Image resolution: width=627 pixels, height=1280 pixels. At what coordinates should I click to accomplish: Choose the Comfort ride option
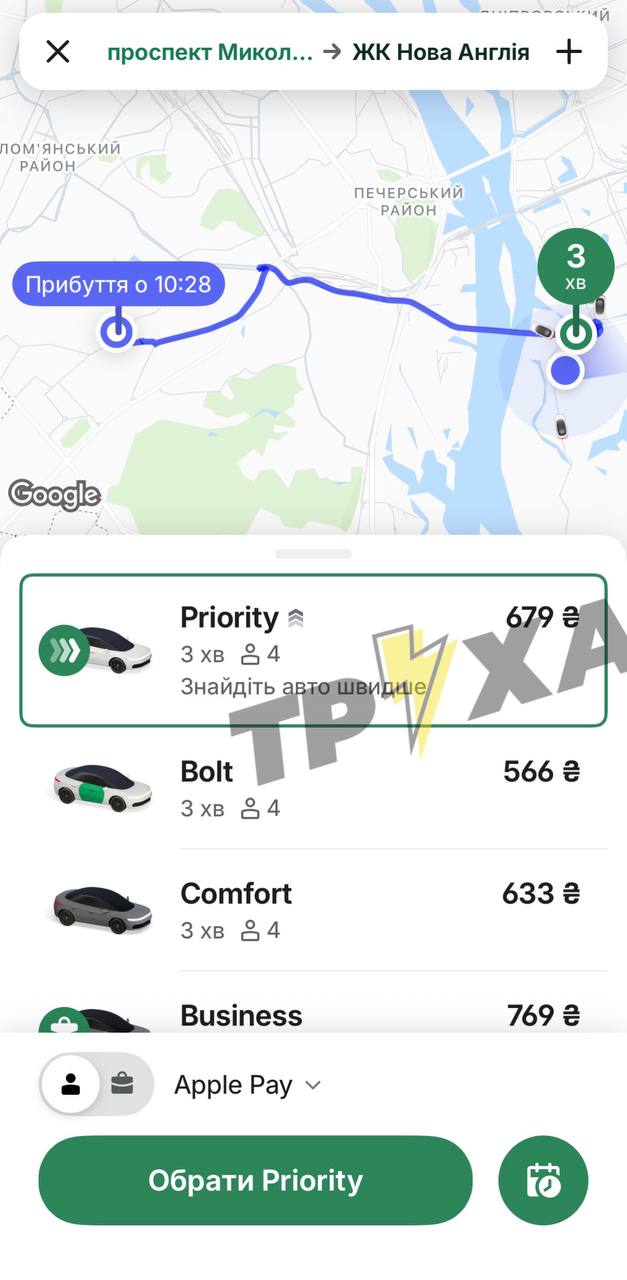pyautogui.click(x=313, y=910)
